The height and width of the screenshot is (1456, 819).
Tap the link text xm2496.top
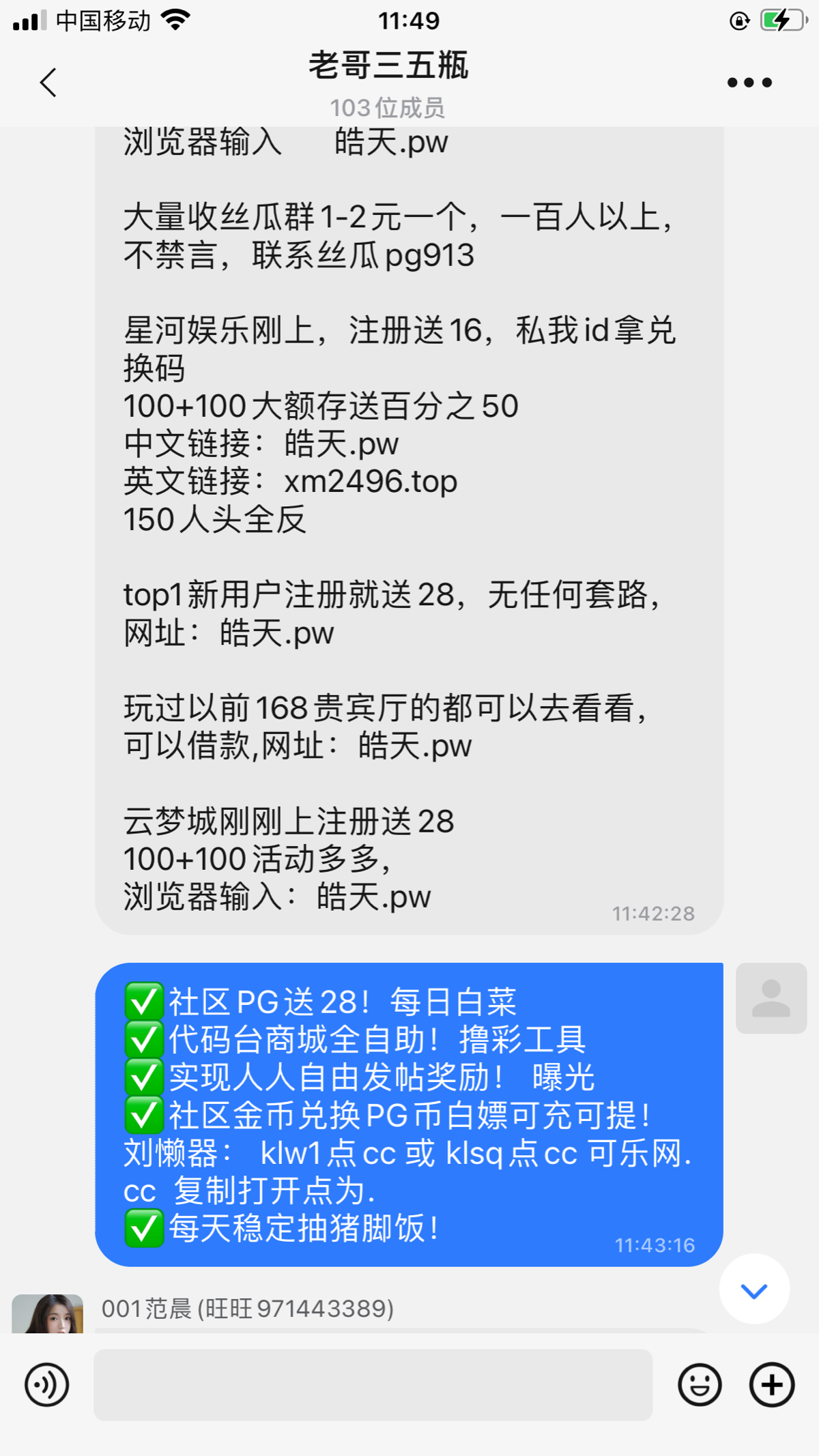[x=371, y=482]
